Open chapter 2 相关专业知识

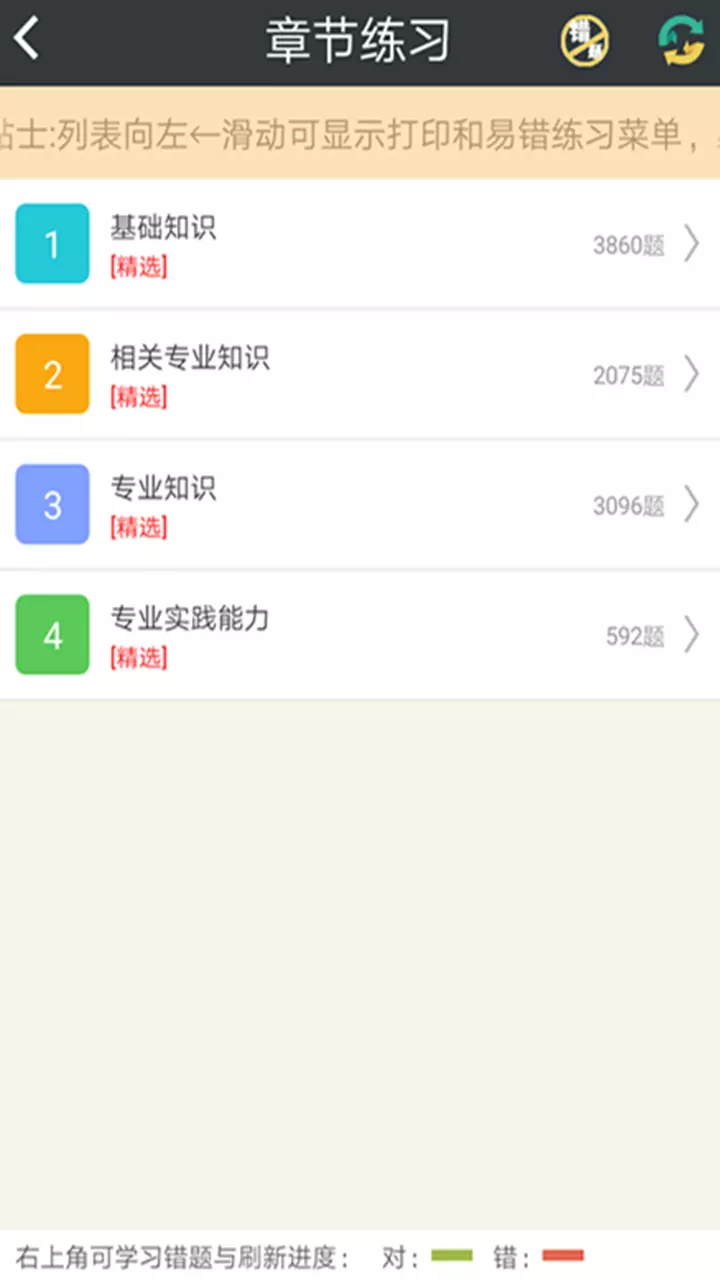(x=360, y=375)
